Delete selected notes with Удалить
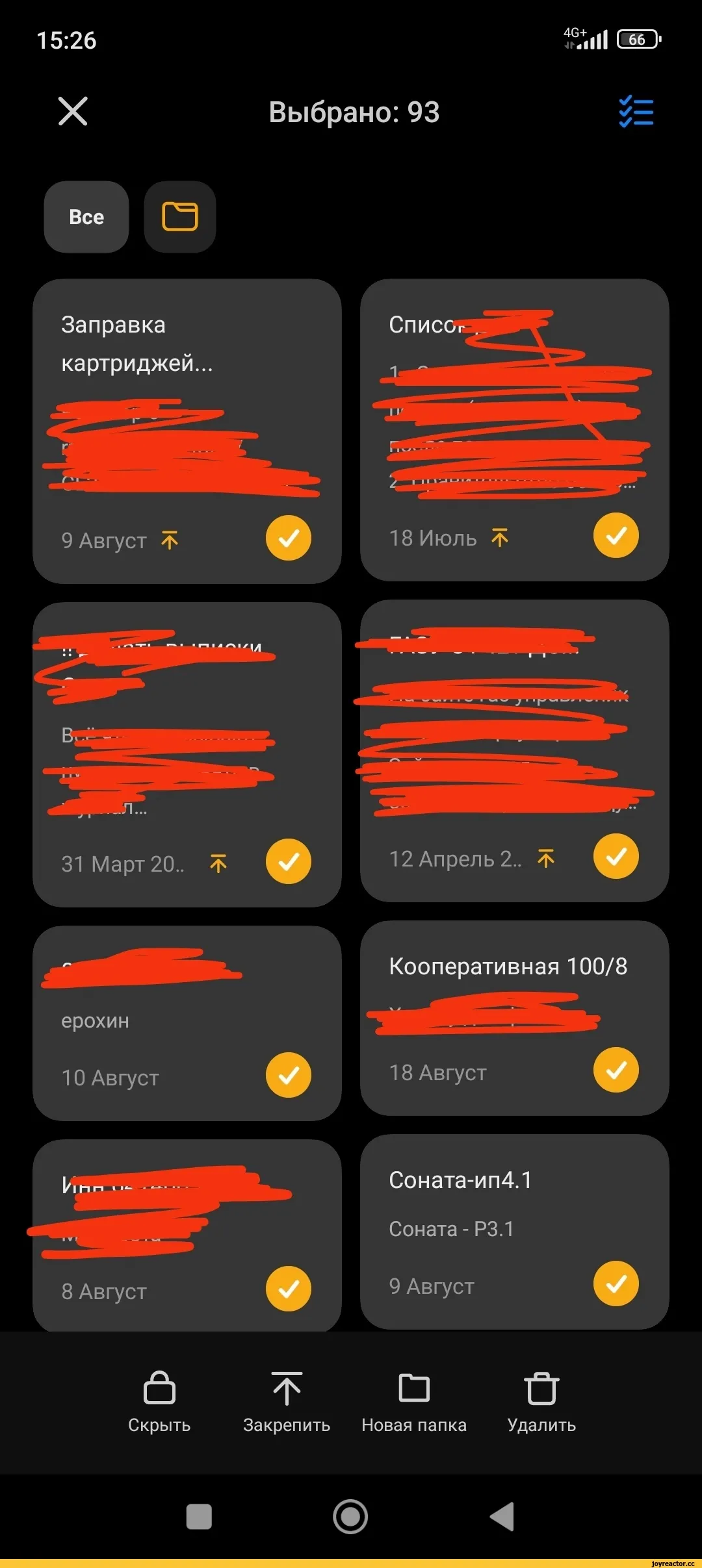The height and width of the screenshot is (1568, 702). [x=541, y=1402]
